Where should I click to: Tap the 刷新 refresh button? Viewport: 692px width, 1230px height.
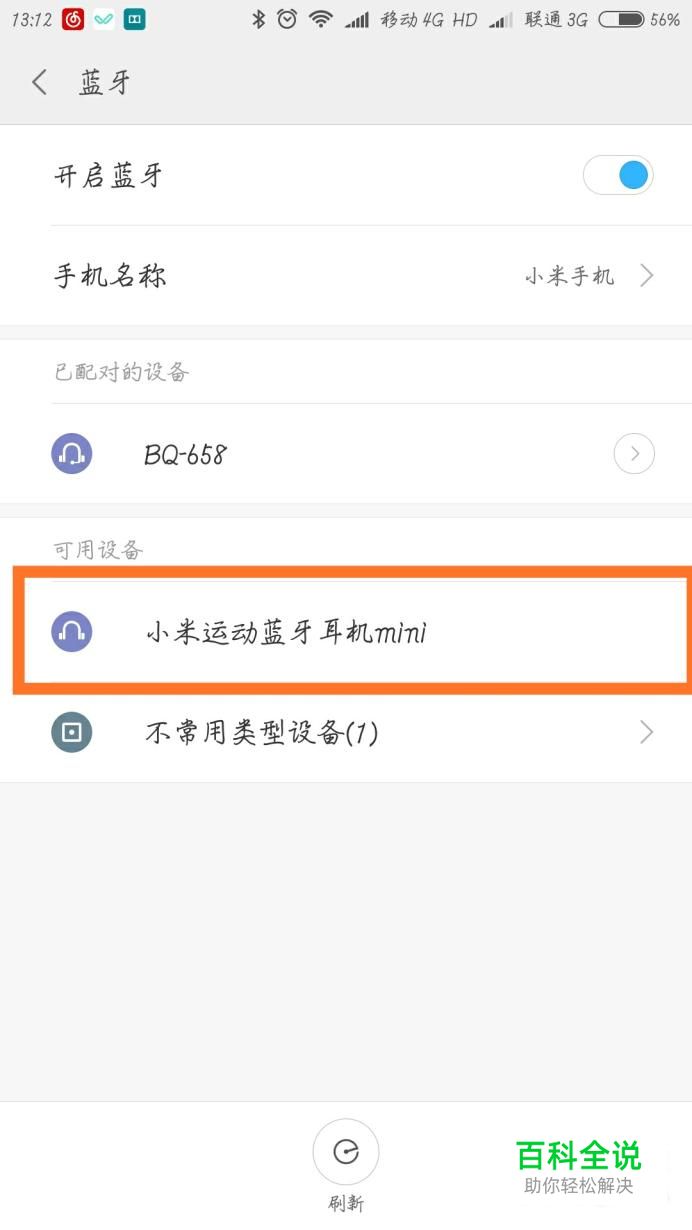[x=346, y=1164]
